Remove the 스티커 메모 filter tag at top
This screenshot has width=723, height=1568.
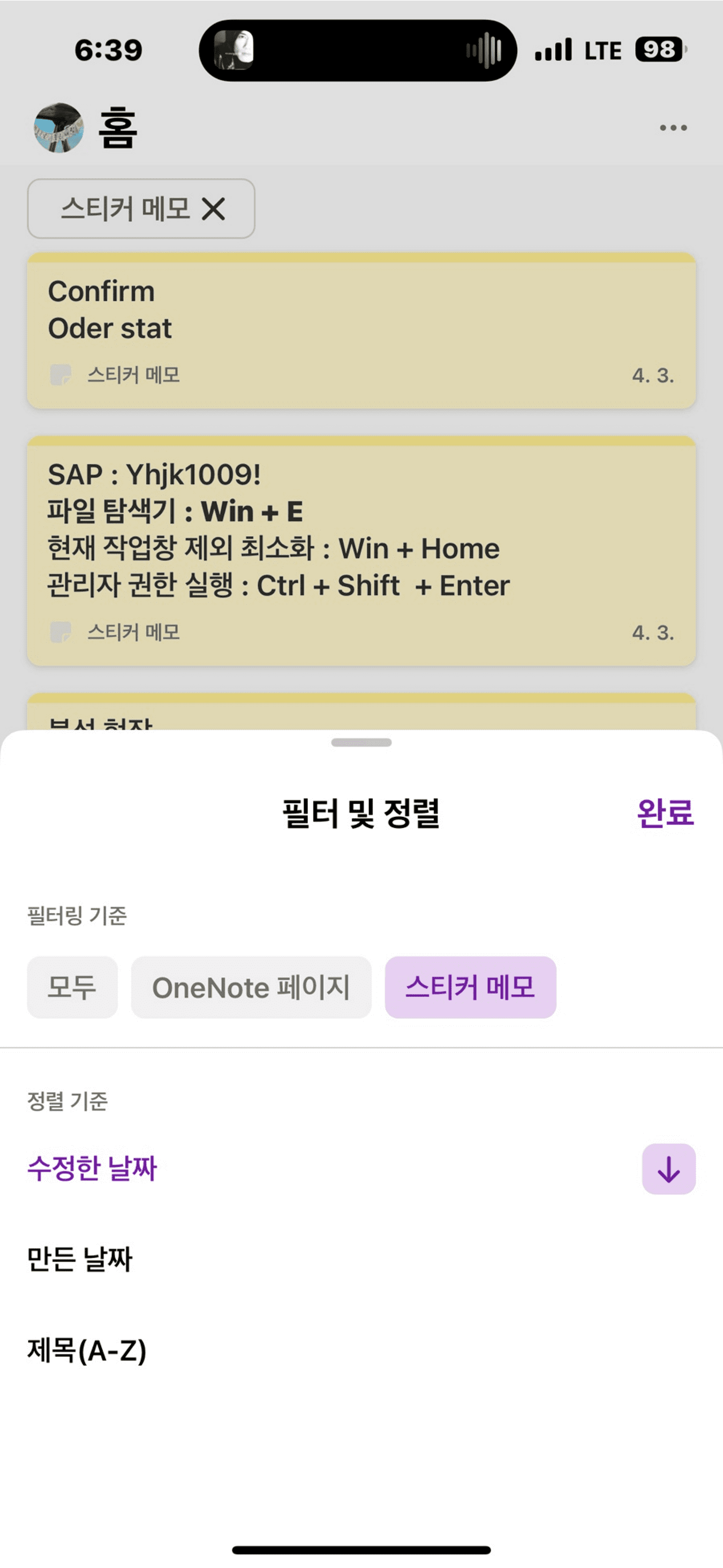(x=214, y=209)
